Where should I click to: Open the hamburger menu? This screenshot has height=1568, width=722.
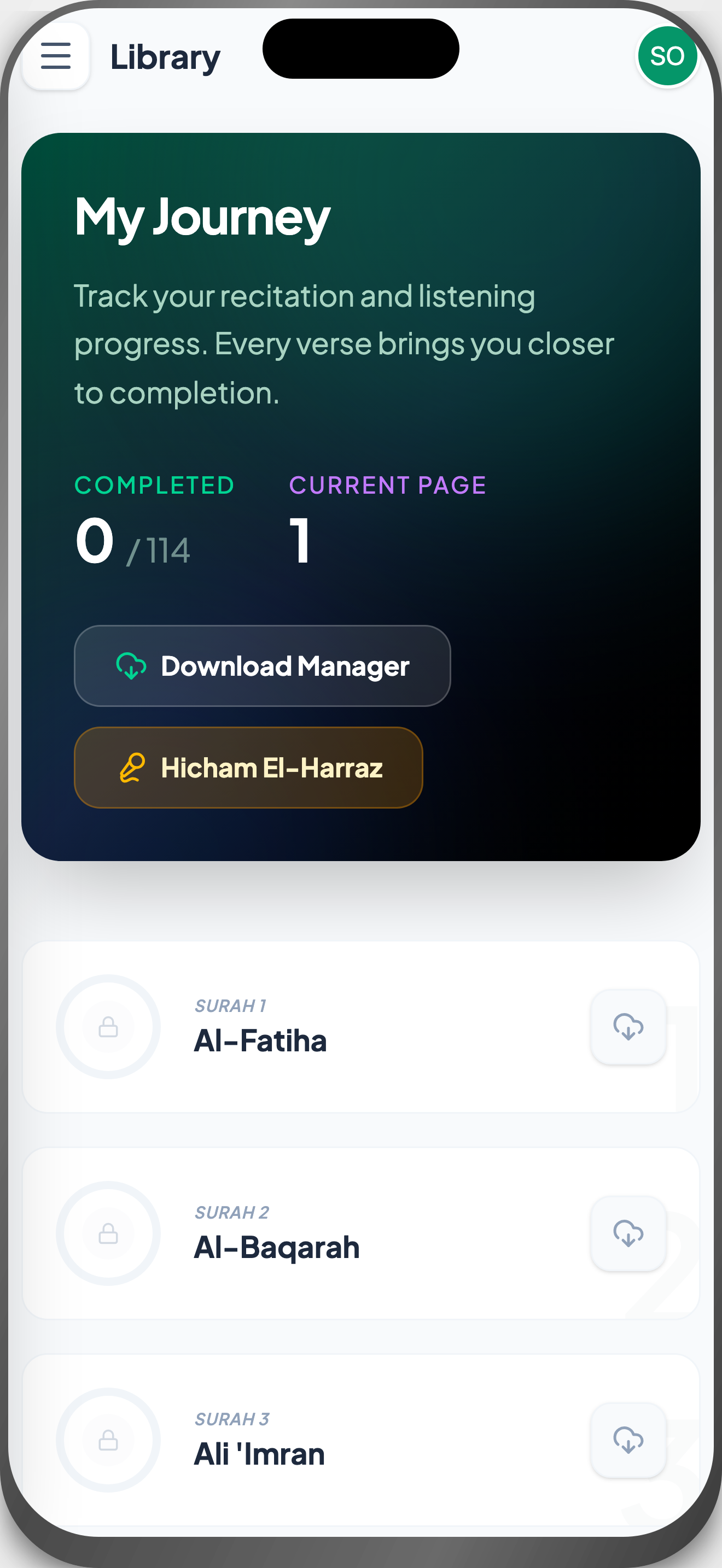coord(55,56)
